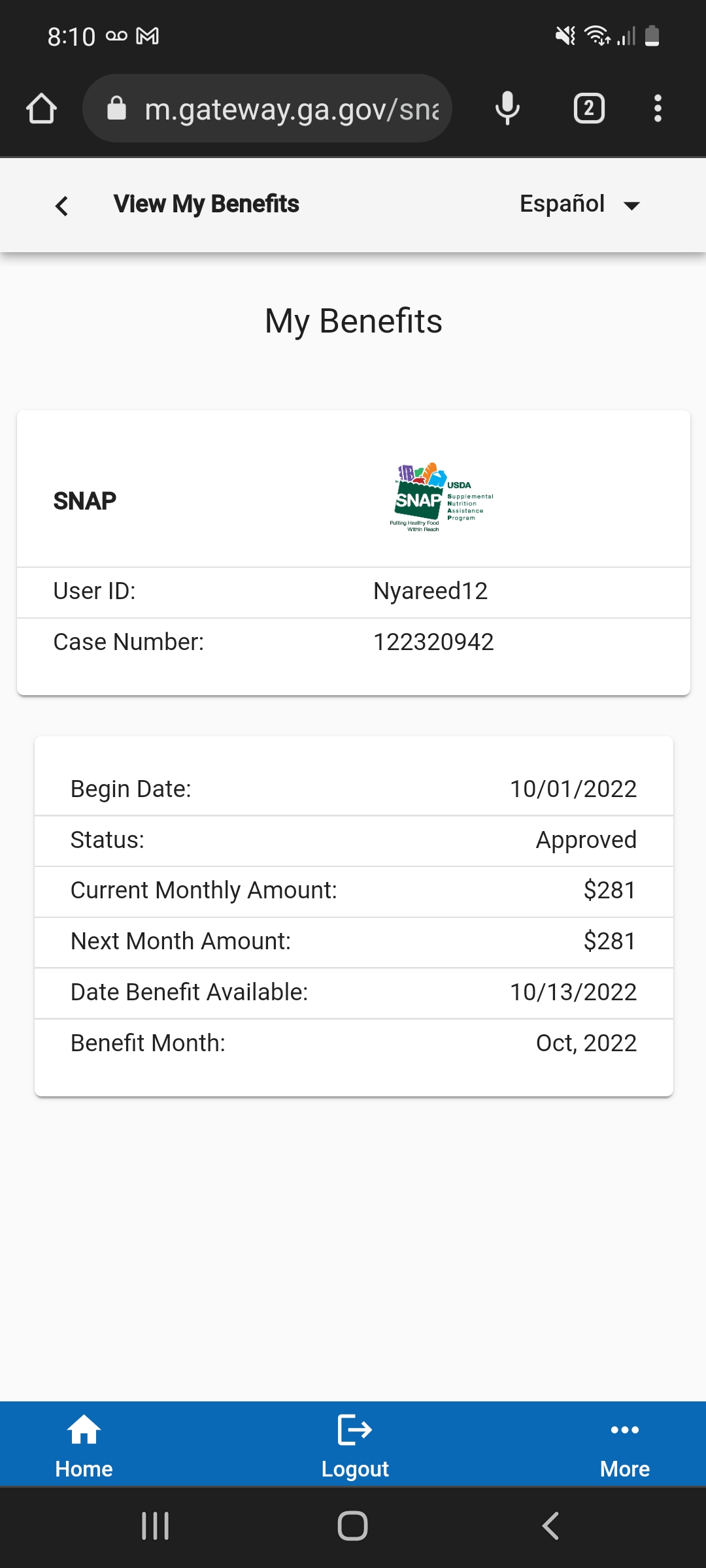Viewport: 706px width, 1568px height.
Task: Open system recent apps
Action: point(156,1526)
